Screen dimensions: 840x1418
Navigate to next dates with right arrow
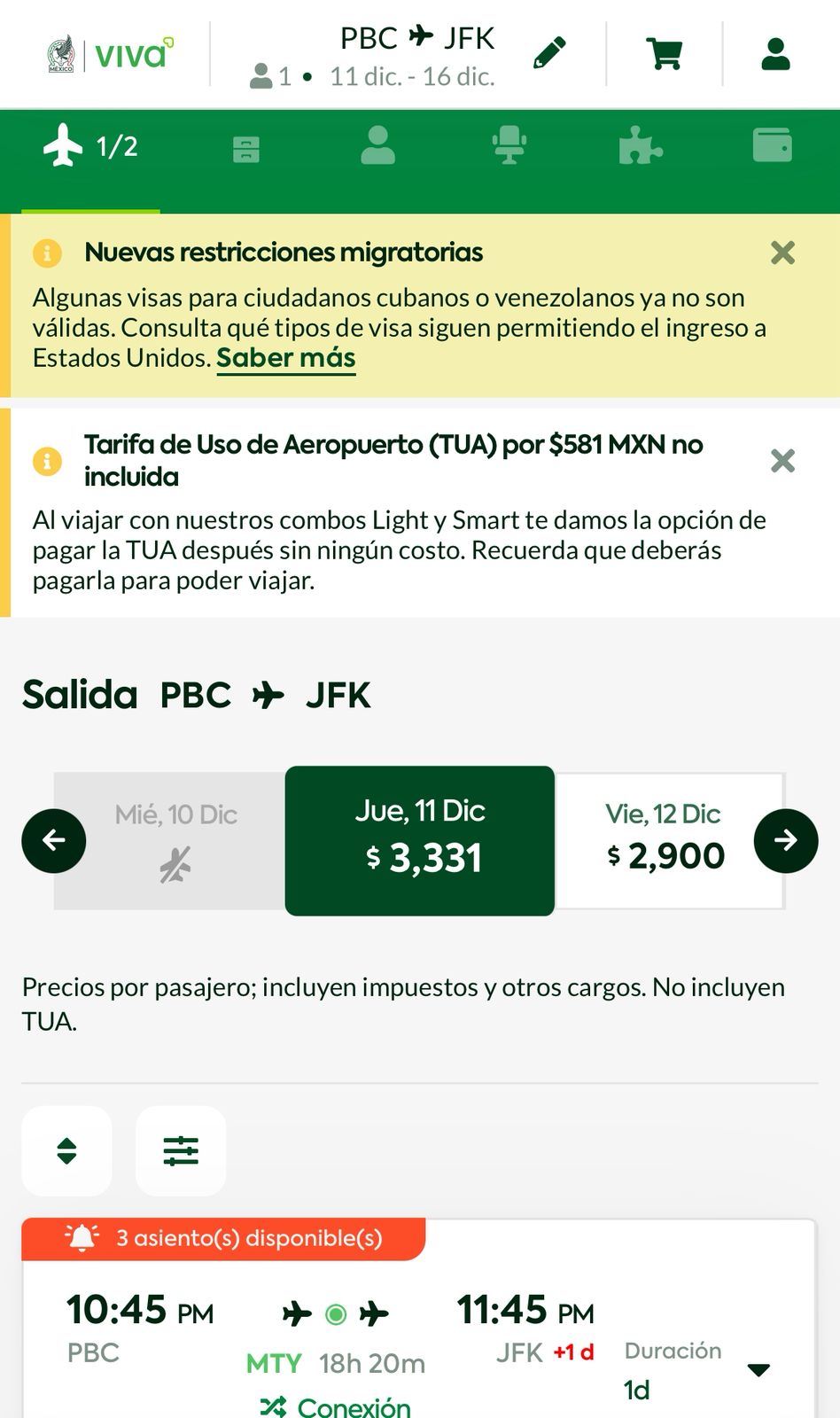786,839
